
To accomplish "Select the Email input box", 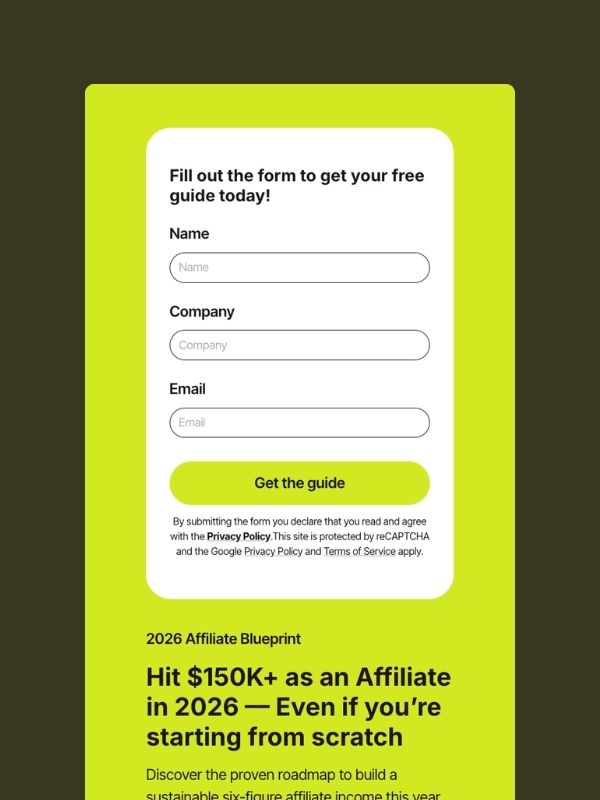I will (299, 422).
